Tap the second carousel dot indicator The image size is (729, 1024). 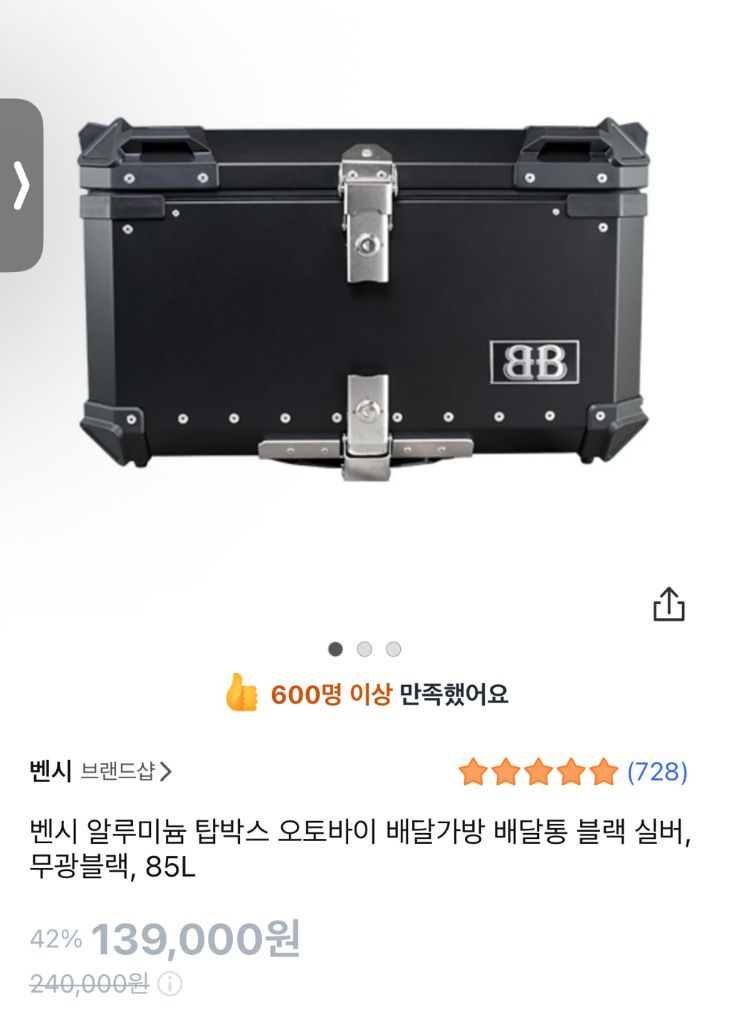pyautogui.click(x=364, y=648)
